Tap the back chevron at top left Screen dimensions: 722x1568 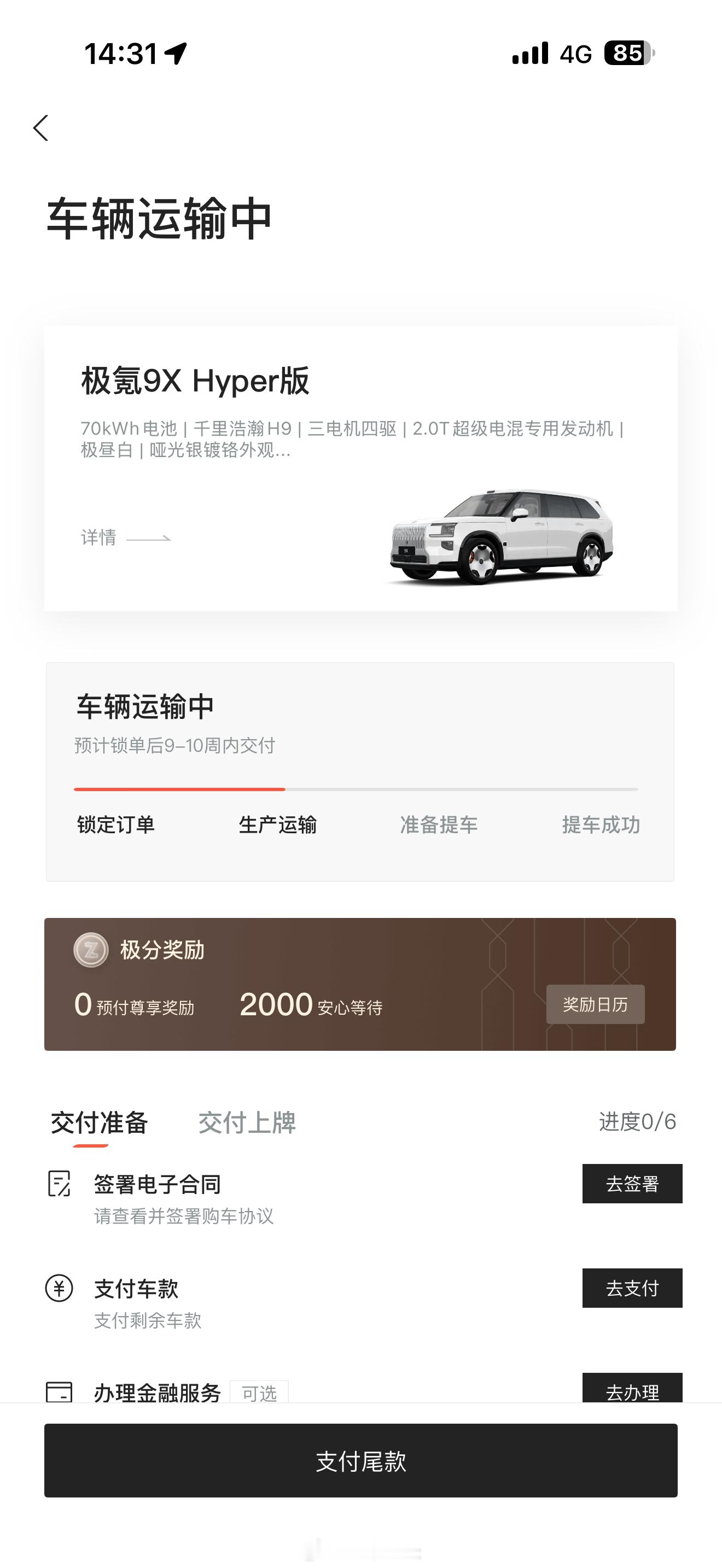[40, 128]
